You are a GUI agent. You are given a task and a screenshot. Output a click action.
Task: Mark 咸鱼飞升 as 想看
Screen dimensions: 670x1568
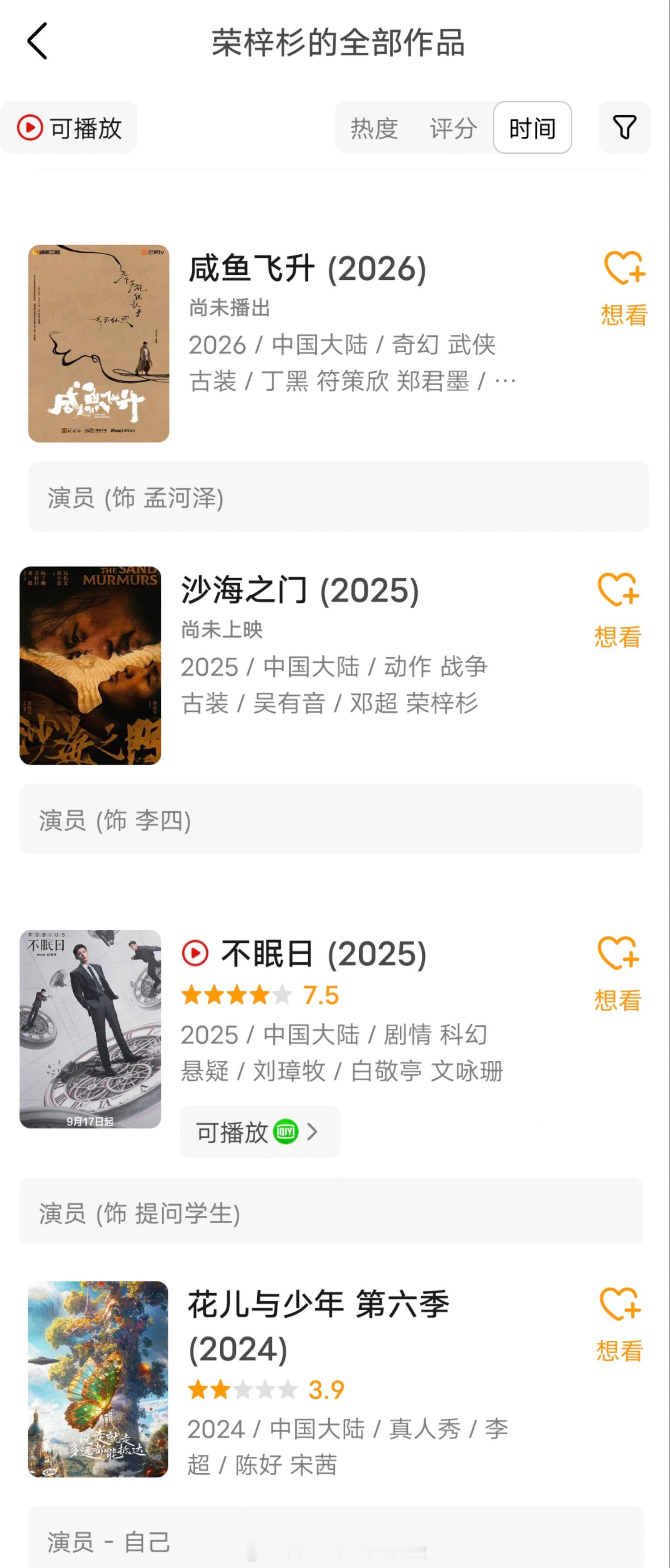[624, 288]
